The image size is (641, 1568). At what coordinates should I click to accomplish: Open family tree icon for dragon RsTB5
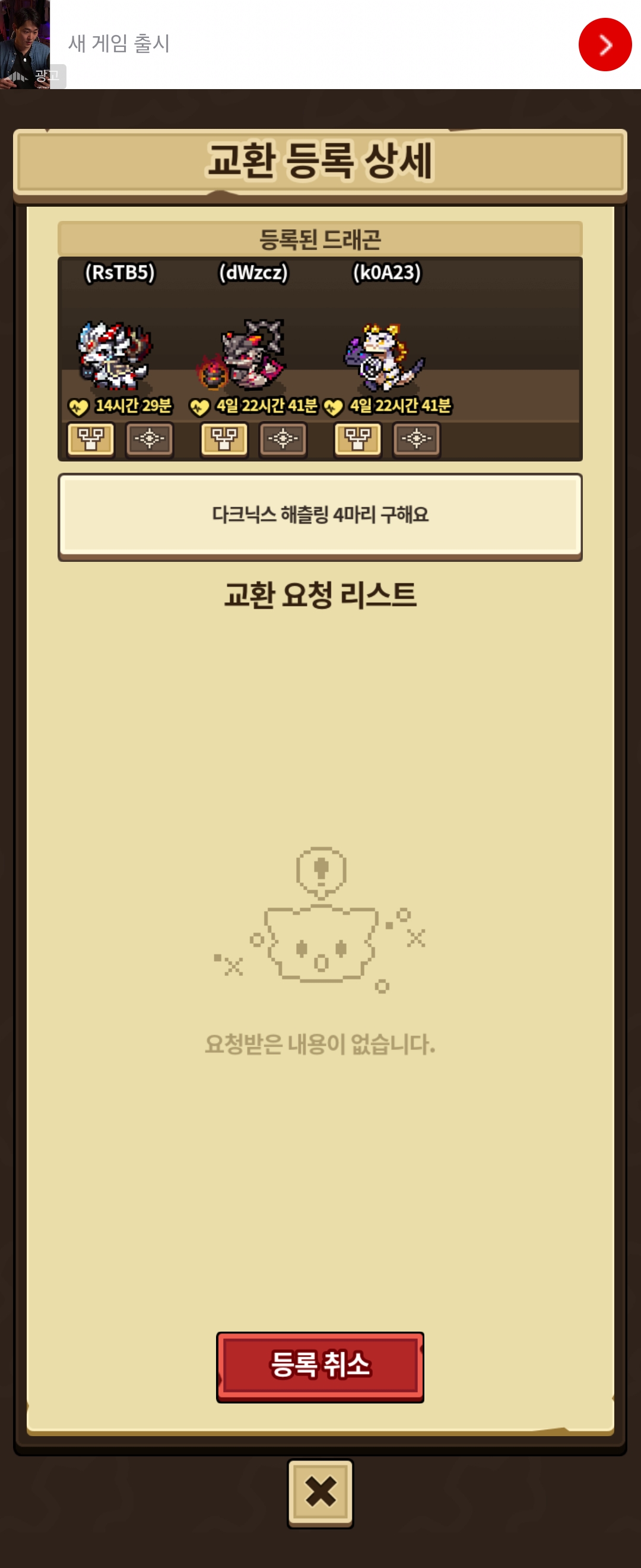pyautogui.click(x=91, y=439)
